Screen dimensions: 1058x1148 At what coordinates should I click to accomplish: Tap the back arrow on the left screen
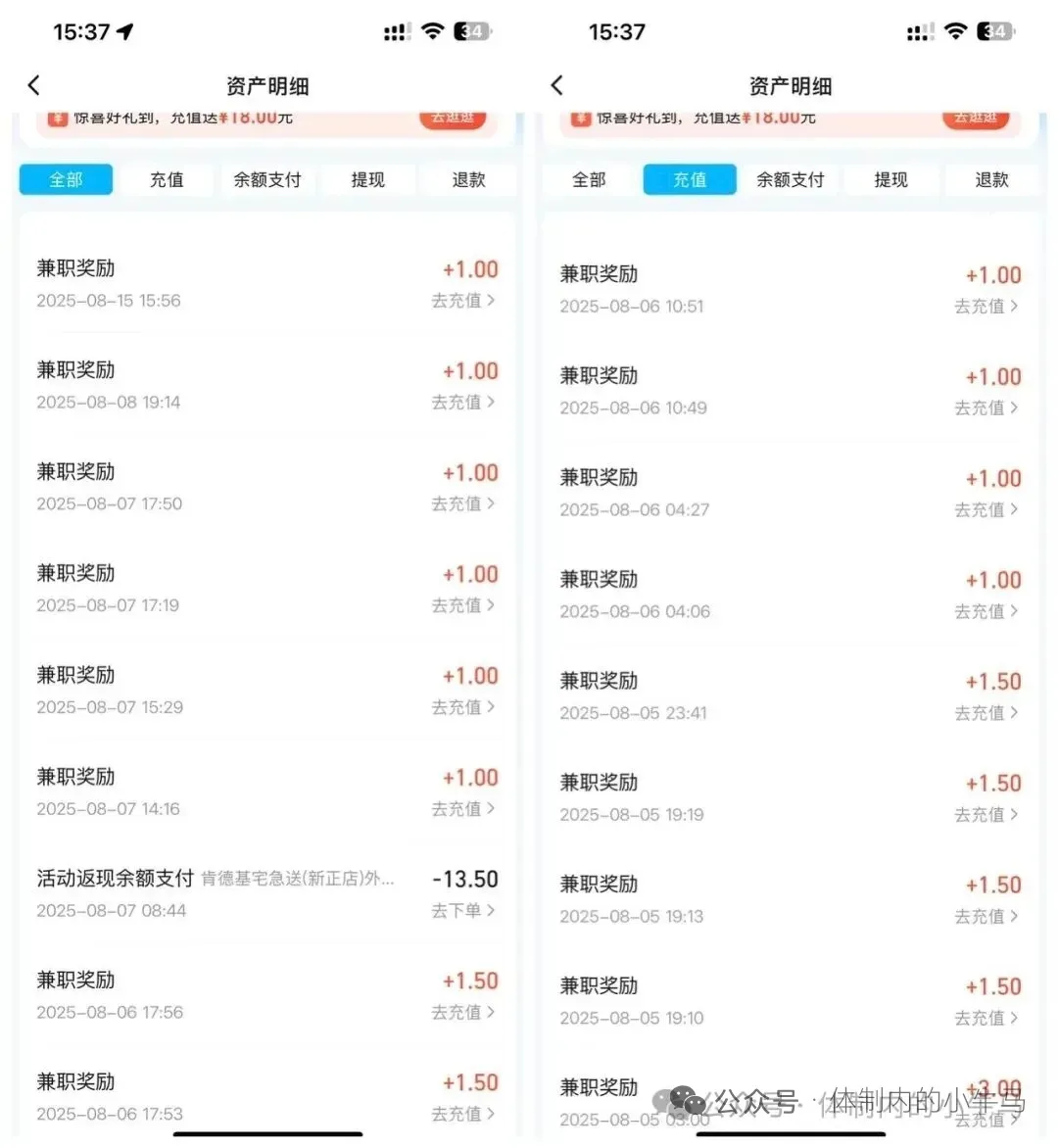(x=34, y=85)
